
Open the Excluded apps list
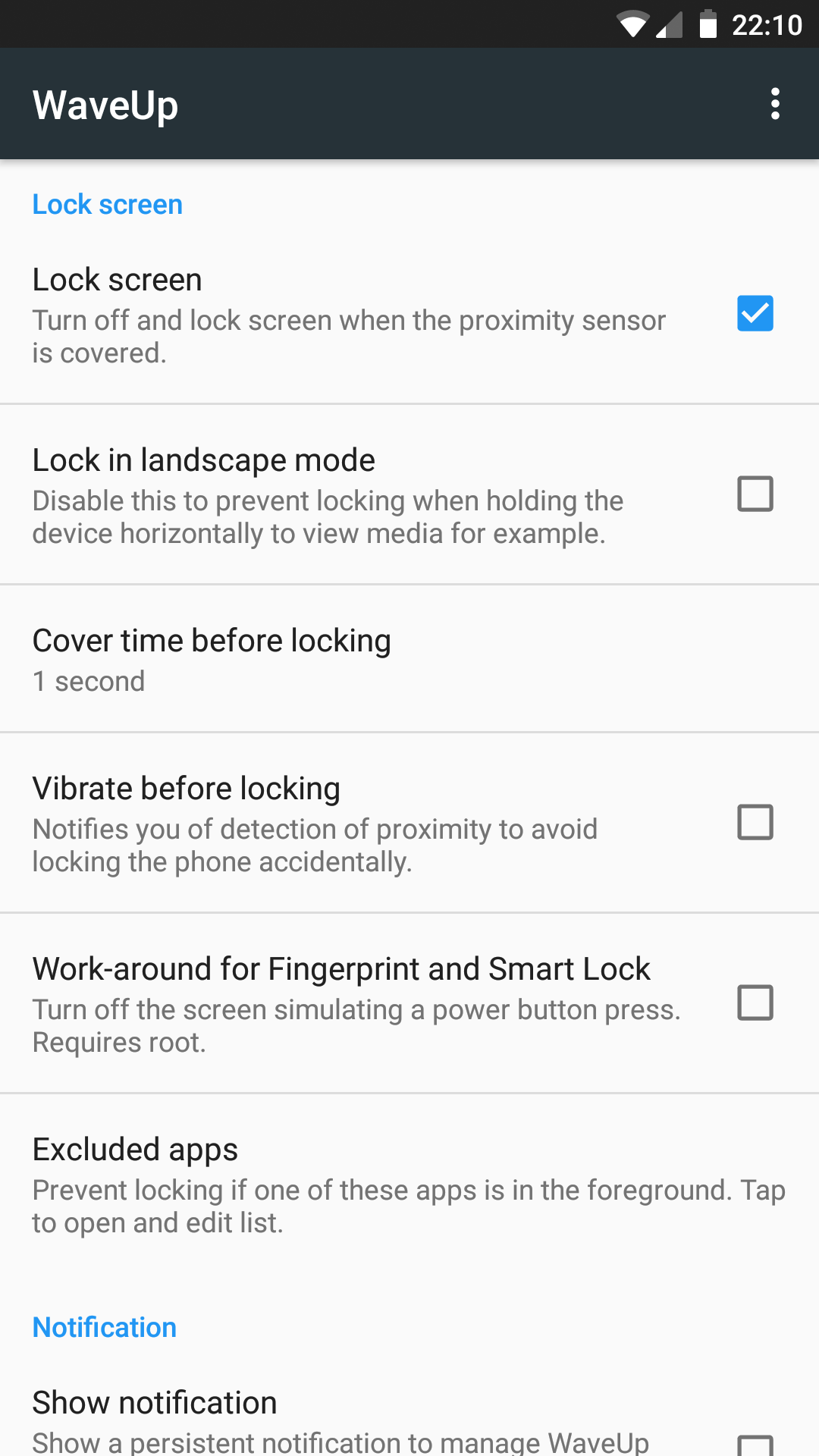click(409, 1184)
